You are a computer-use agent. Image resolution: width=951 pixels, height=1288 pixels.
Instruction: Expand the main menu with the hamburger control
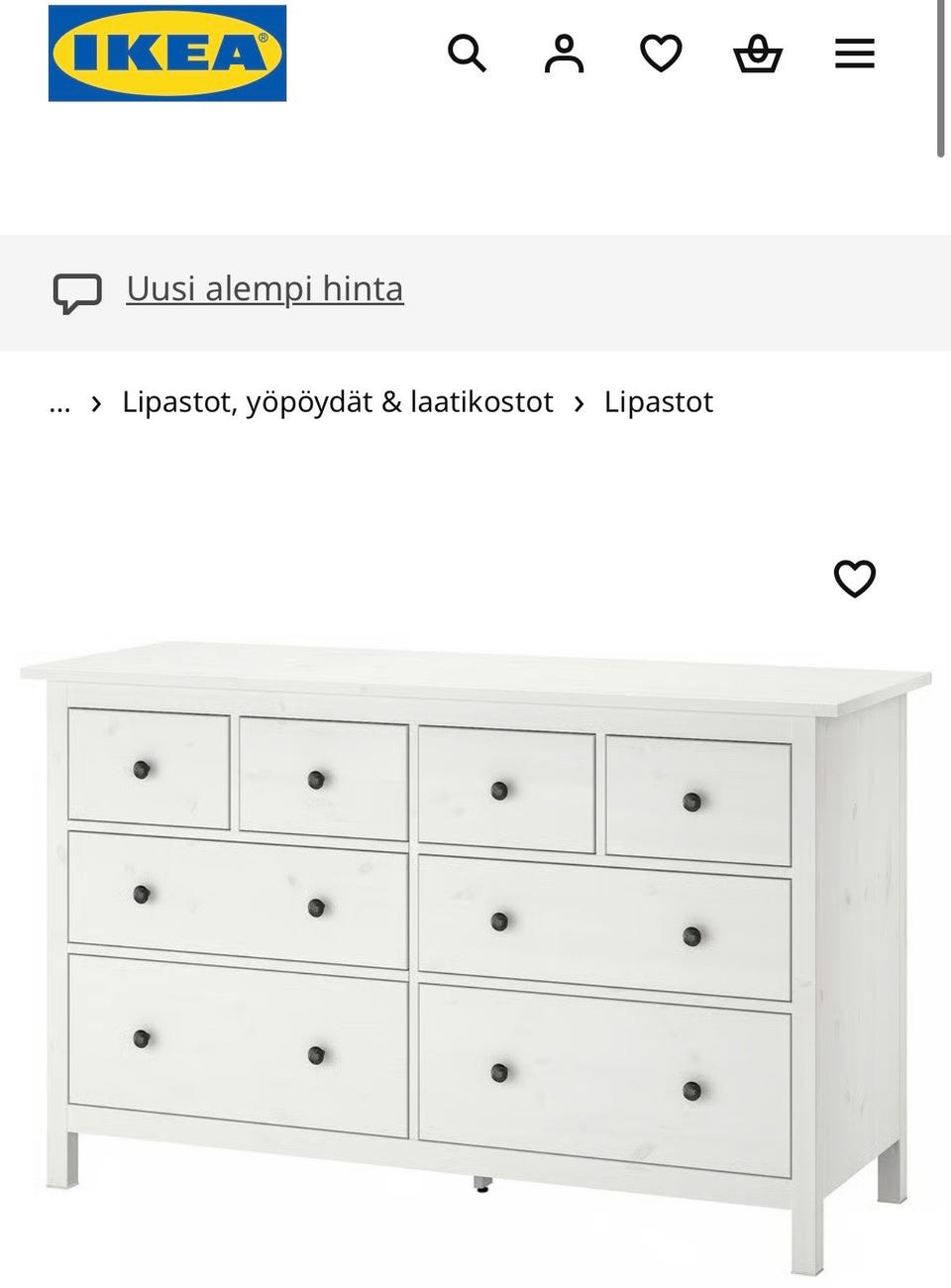pyautogui.click(x=854, y=54)
